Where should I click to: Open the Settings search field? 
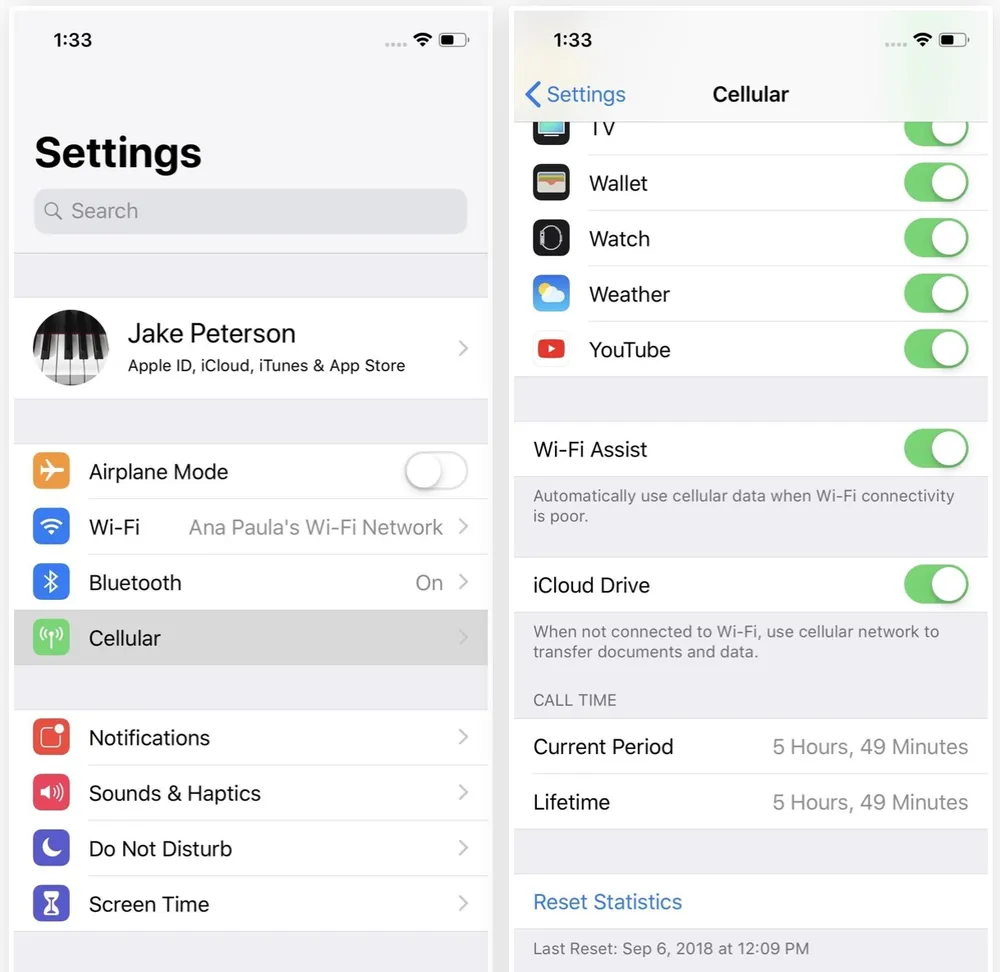click(x=250, y=211)
